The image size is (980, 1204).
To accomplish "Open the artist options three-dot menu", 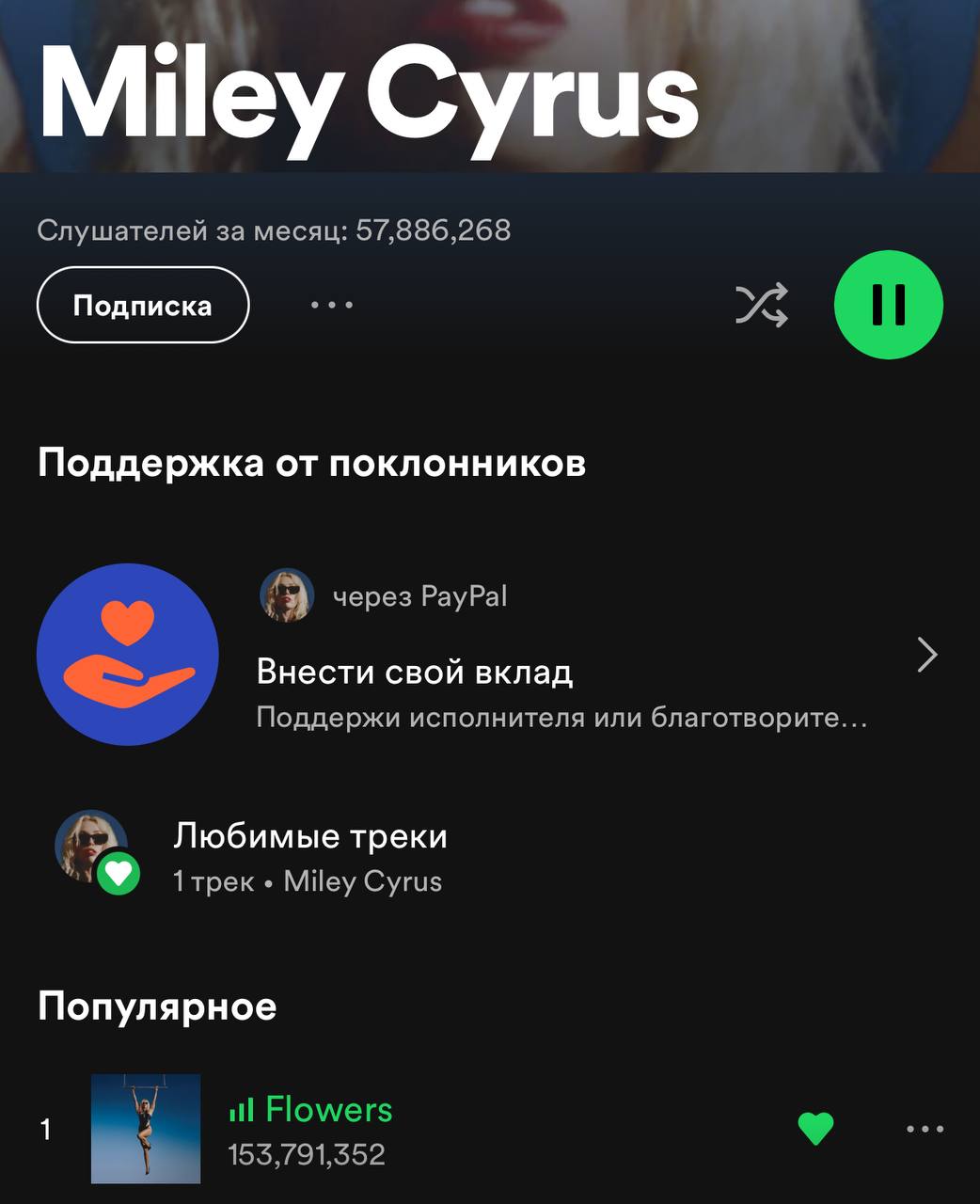I will pyautogui.click(x=332, y=305).
